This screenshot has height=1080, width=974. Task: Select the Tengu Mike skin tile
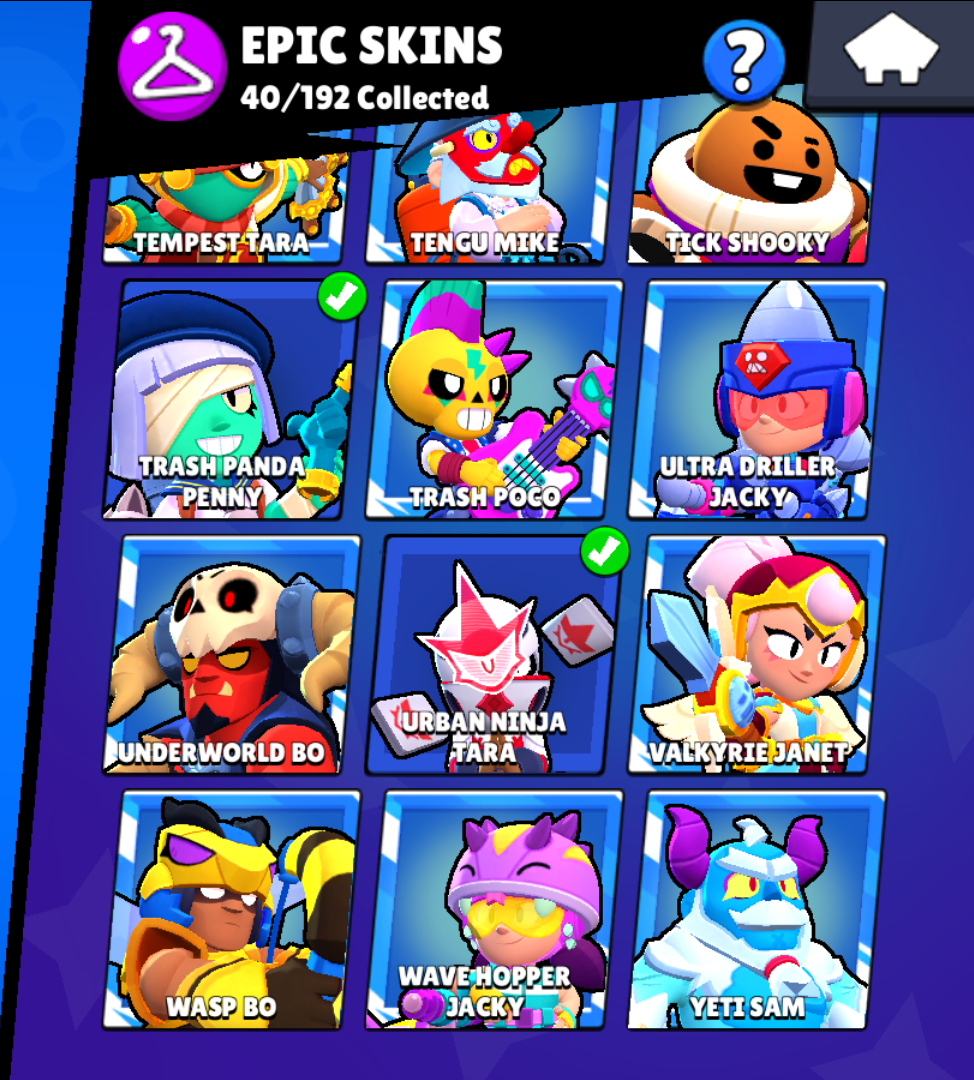pos(487,210)
